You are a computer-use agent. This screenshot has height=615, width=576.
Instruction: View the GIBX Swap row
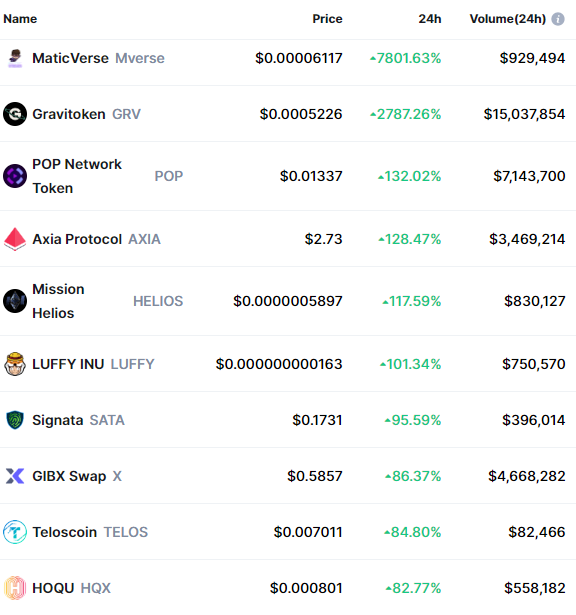pos(288,476)
